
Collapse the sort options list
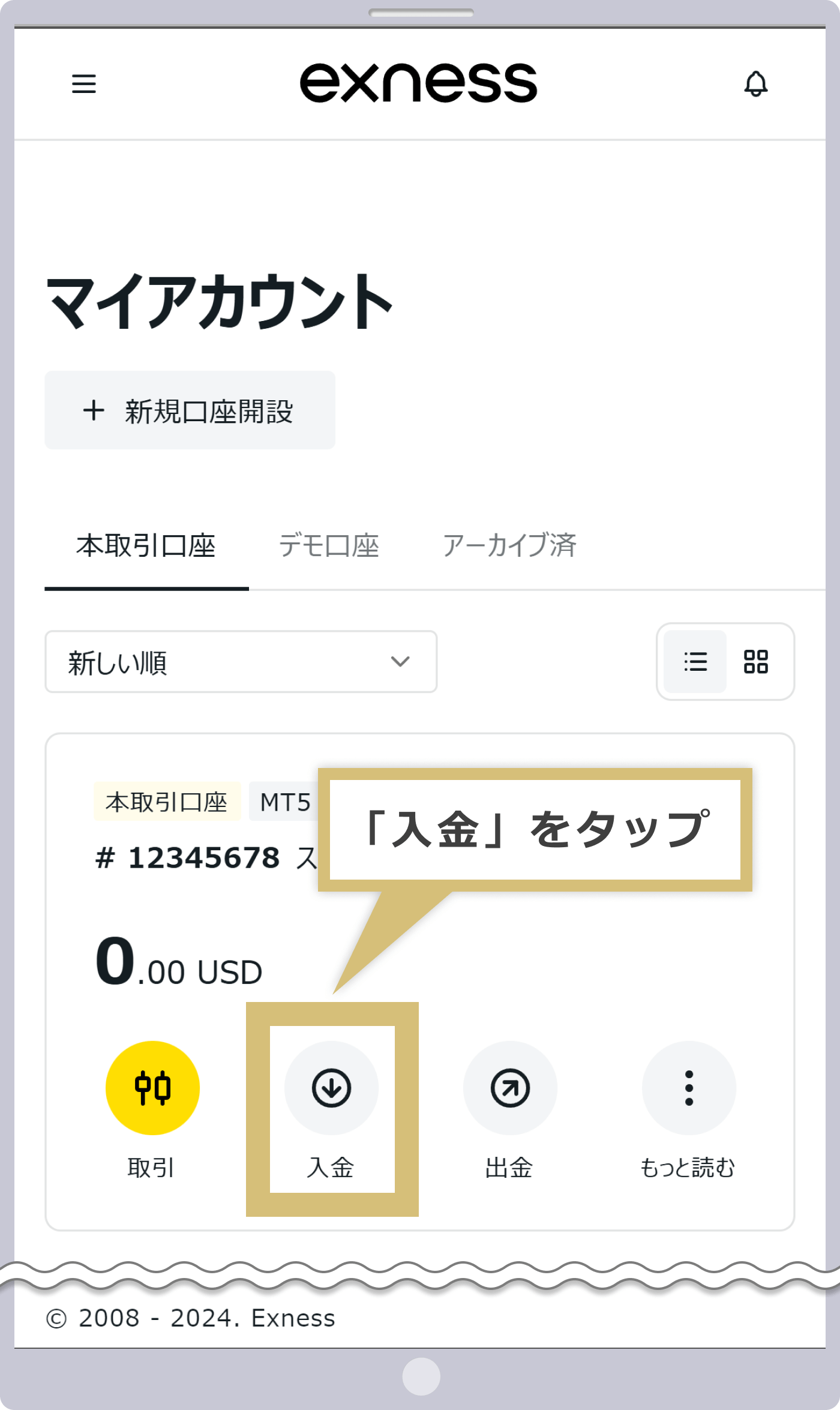pos(401,662)
